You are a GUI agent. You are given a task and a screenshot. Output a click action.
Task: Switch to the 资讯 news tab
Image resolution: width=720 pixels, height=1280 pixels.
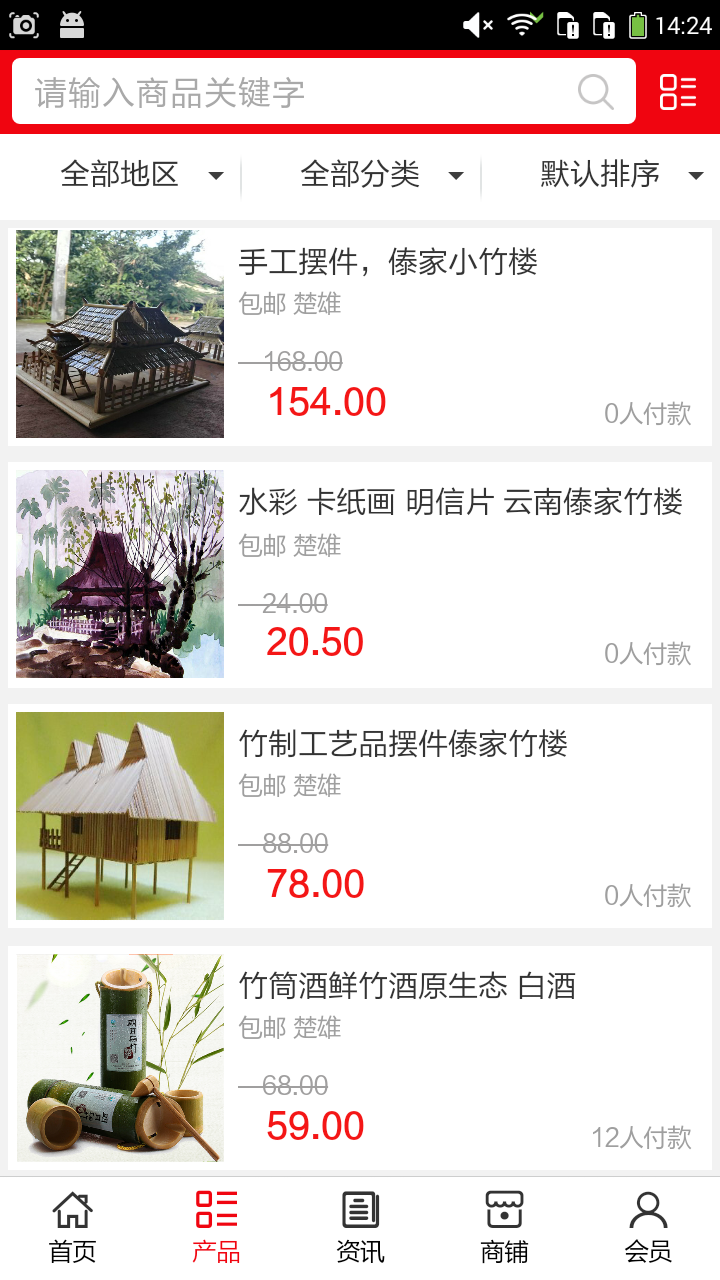point(360,1227)
